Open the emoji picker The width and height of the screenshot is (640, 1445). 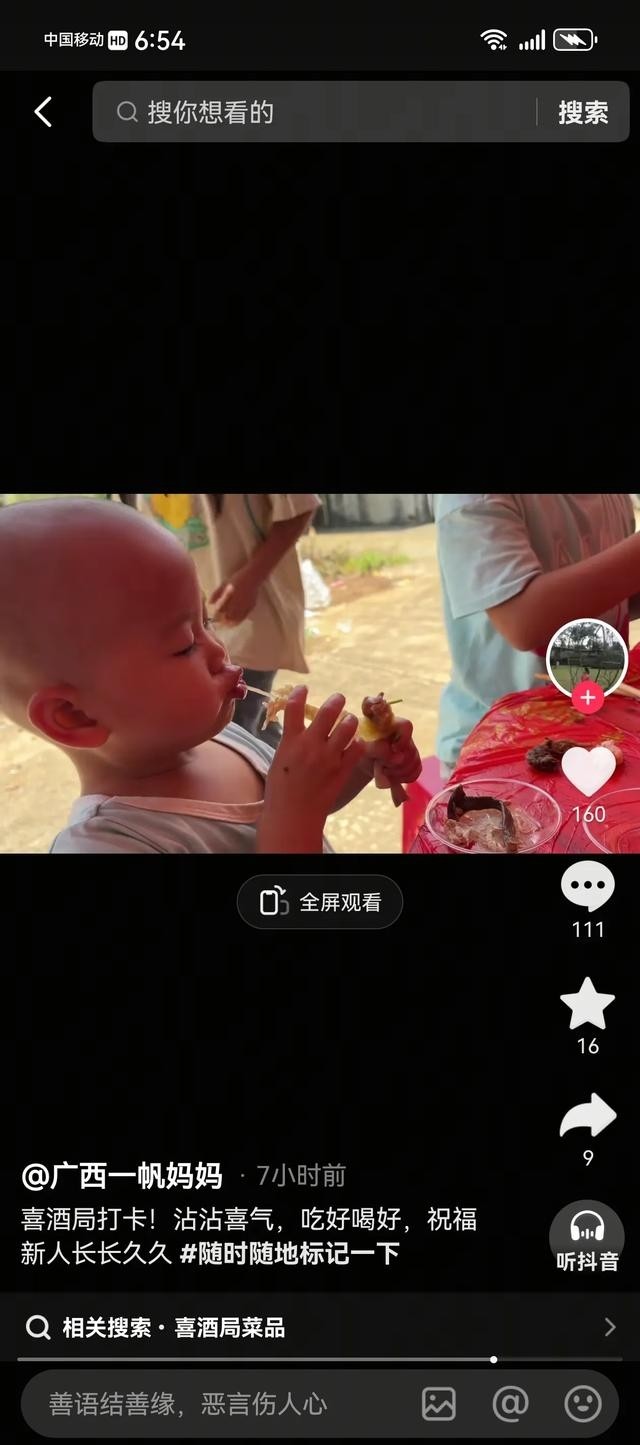(x=583, y=1404)
